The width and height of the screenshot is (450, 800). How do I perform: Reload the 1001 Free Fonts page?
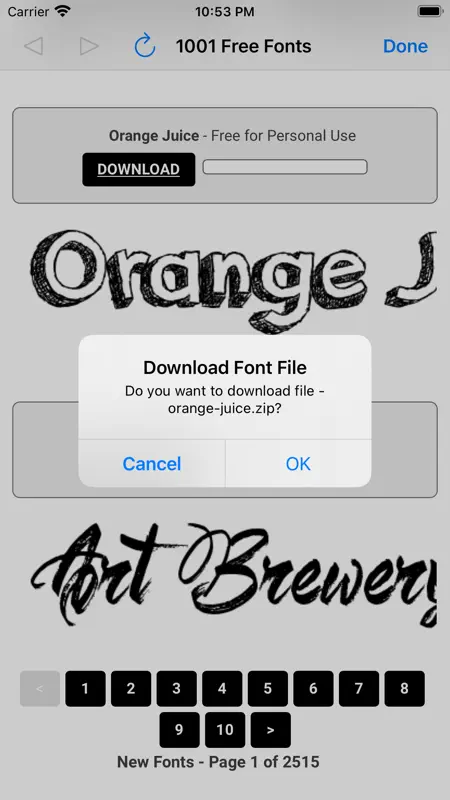point(145,45)
